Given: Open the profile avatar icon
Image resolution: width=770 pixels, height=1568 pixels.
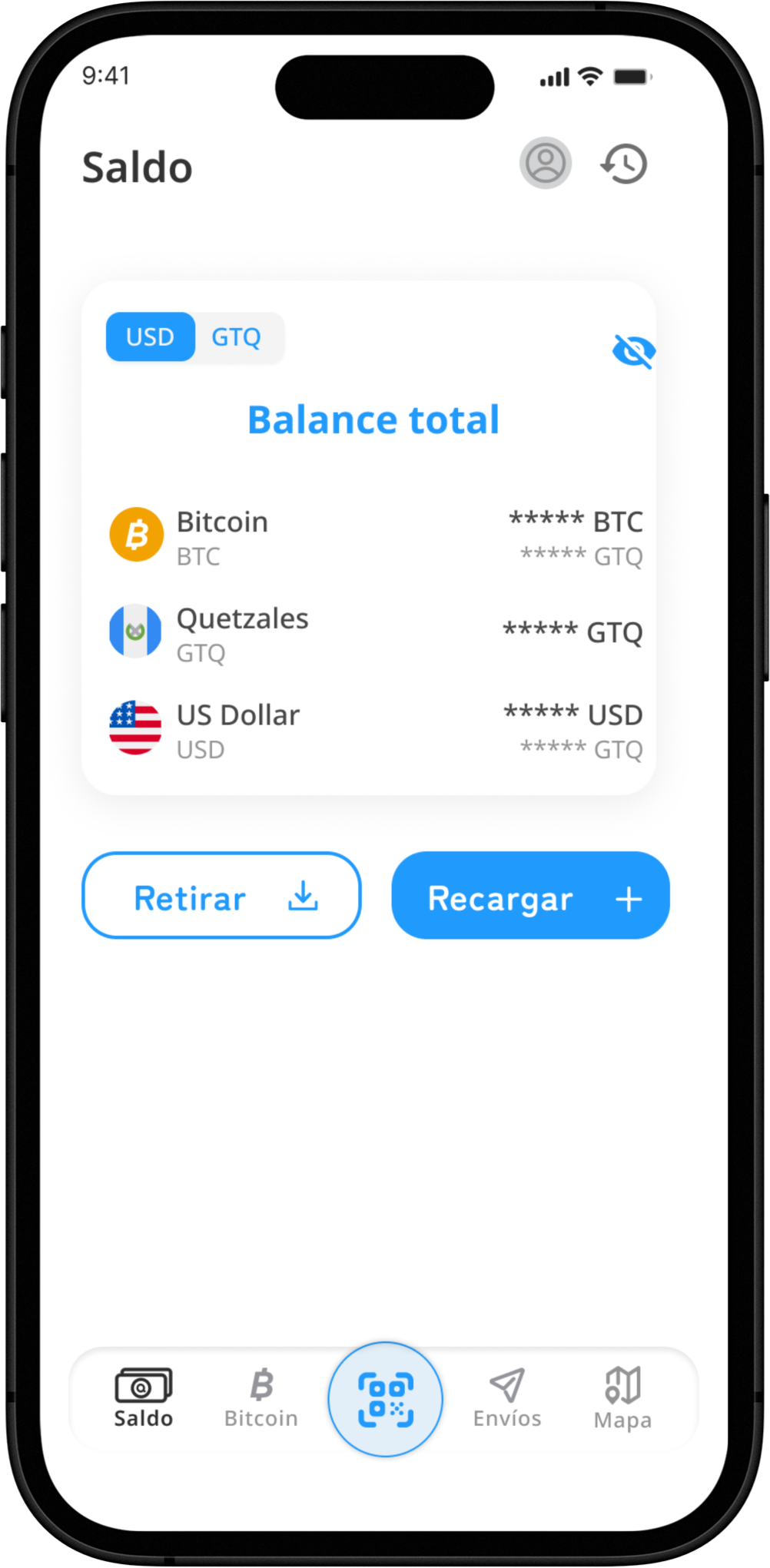Looking at the screenshot, I should coord(546,163).
